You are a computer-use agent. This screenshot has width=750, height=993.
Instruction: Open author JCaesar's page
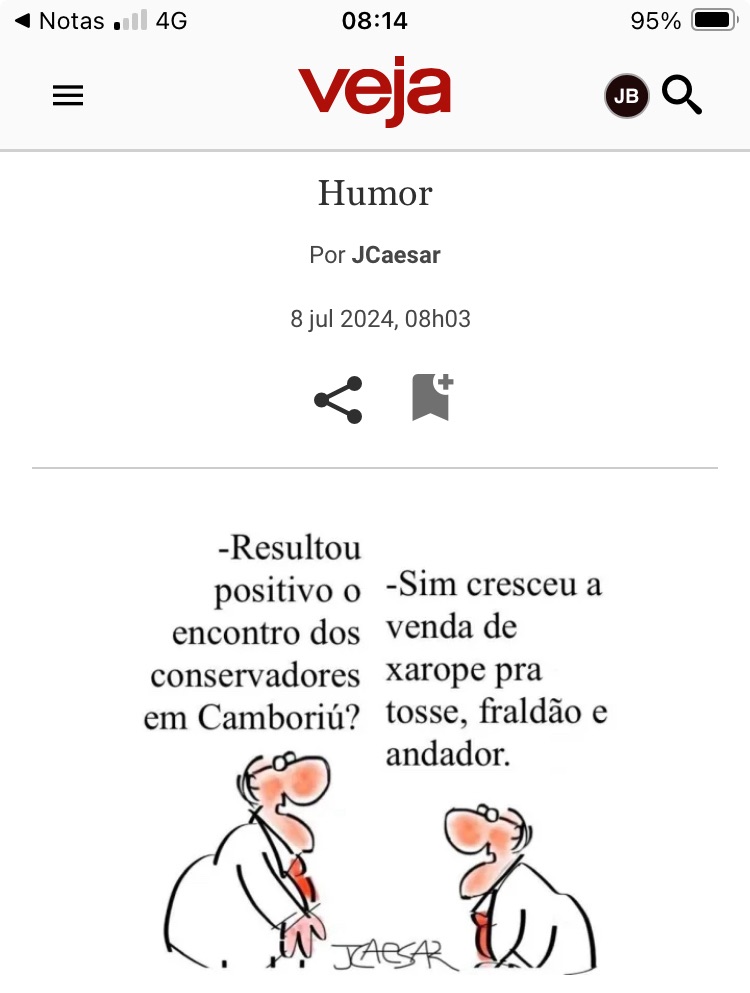[396, 255]
